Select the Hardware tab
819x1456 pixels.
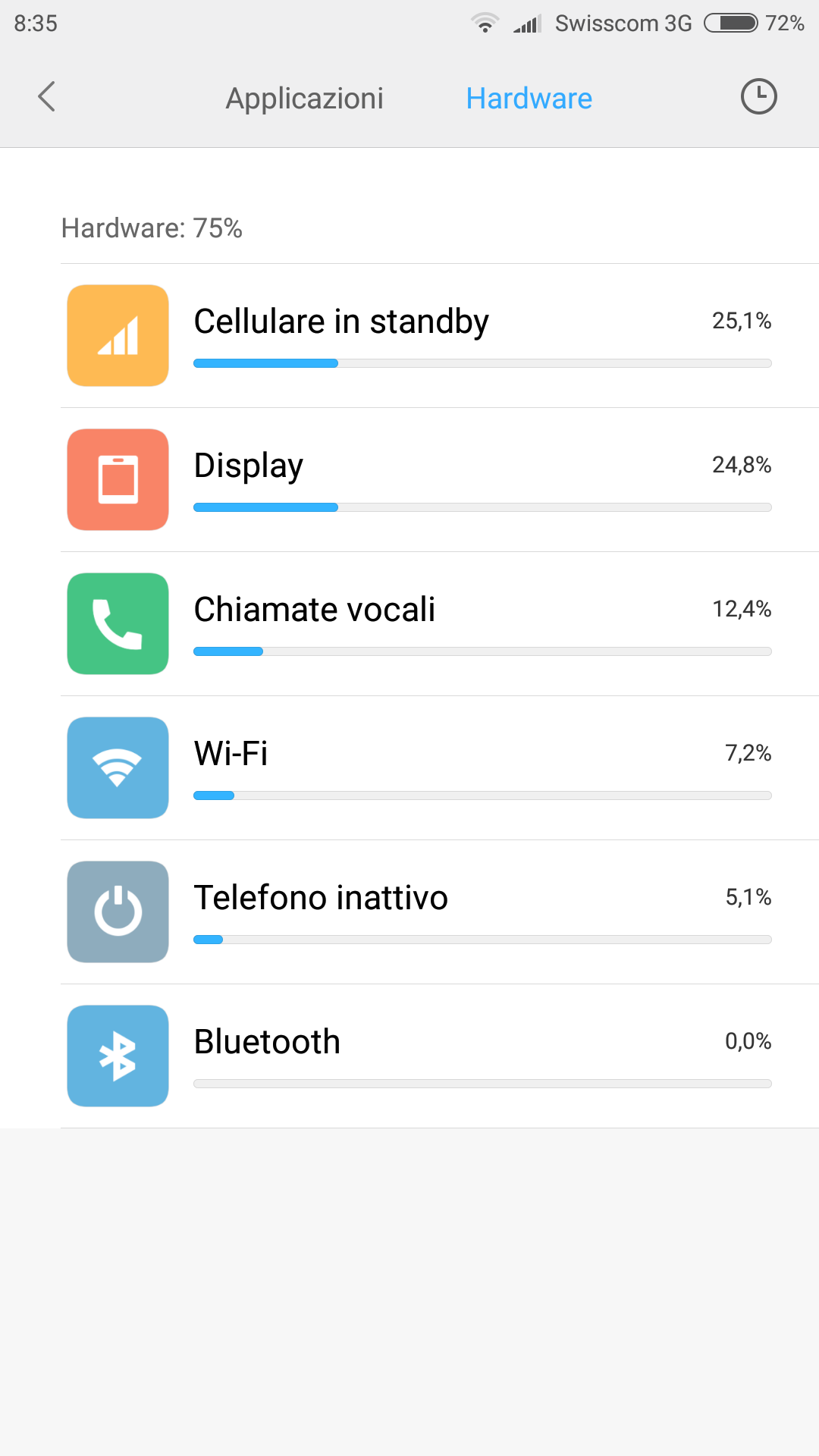pyautogui.click(x=529, y=98)
